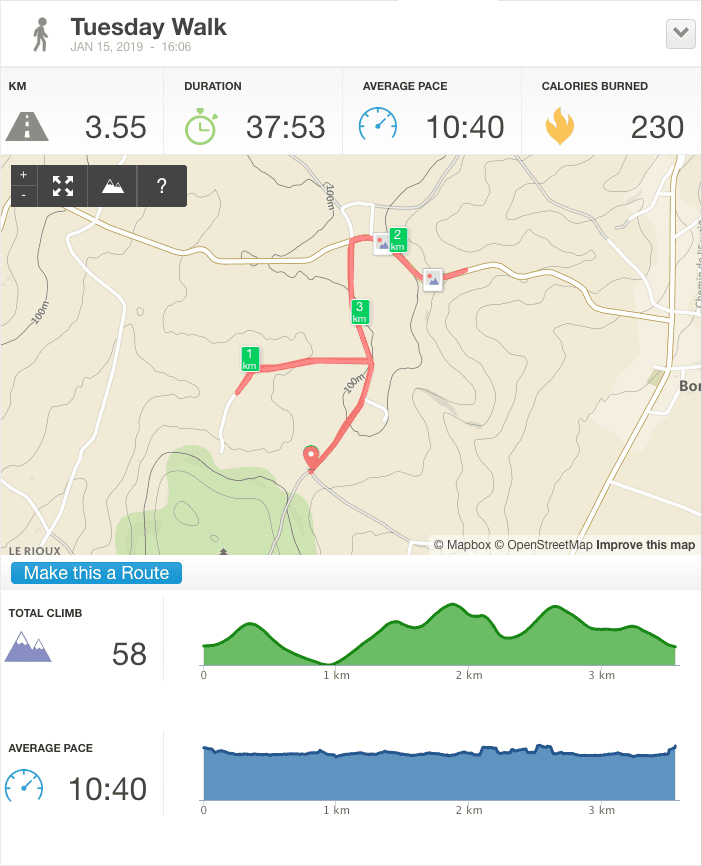Tap the red start pin on the map
The width and height of the screenshot is (702, 866).
311,456
